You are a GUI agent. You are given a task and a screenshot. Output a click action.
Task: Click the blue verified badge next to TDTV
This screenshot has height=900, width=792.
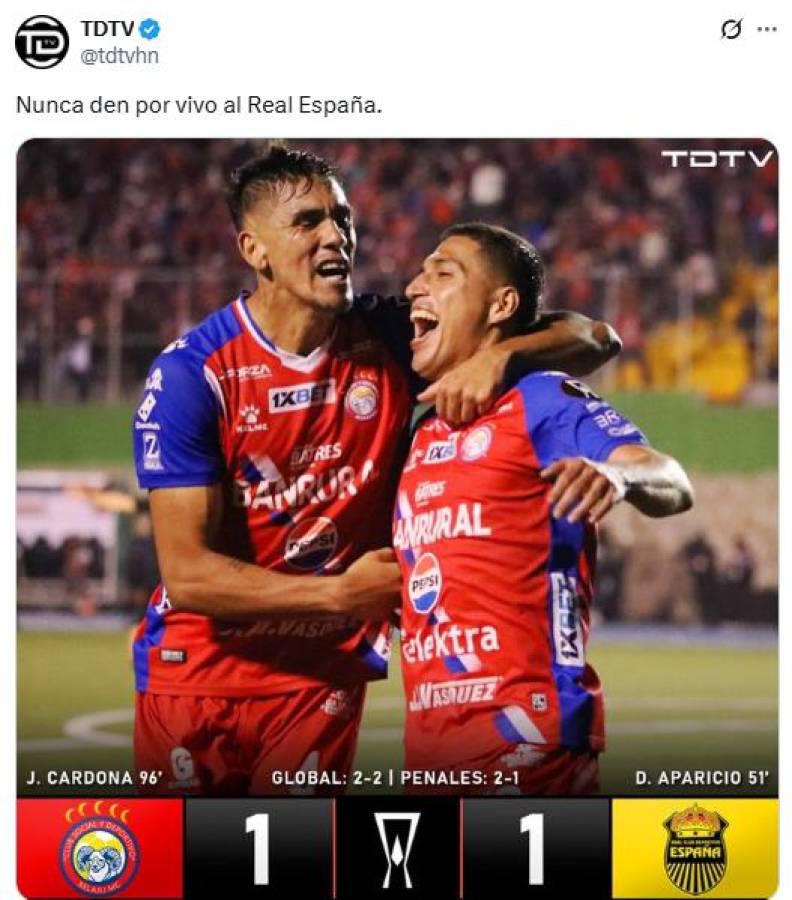click(x=150, y=29)
